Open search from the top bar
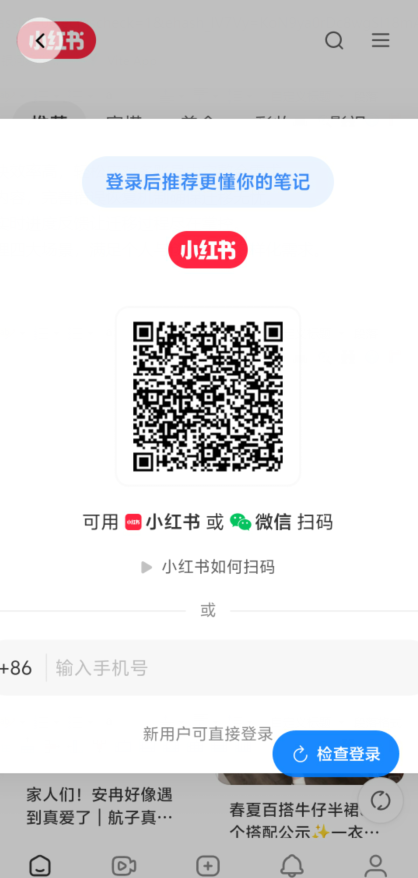 (x=335, y=40)
